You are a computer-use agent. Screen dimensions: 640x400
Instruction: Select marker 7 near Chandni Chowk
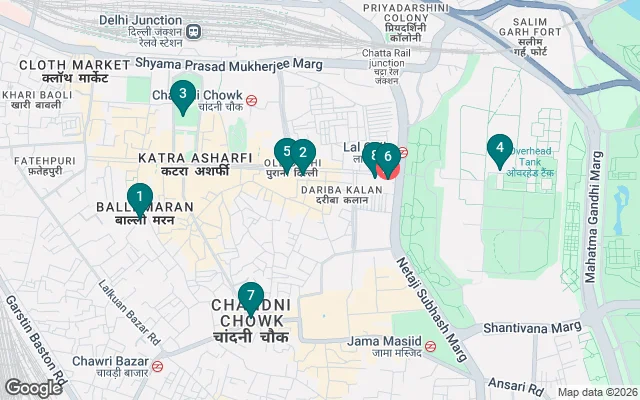pyautogui.click(x=250, y=297)
